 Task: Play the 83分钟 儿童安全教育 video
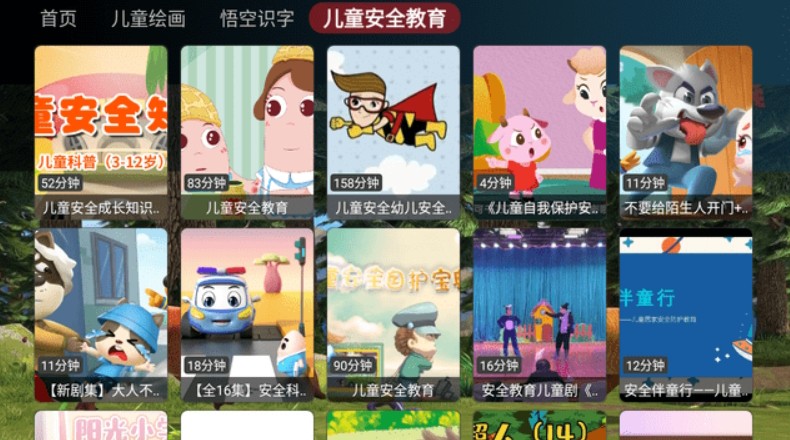click(x=247, y=130)
